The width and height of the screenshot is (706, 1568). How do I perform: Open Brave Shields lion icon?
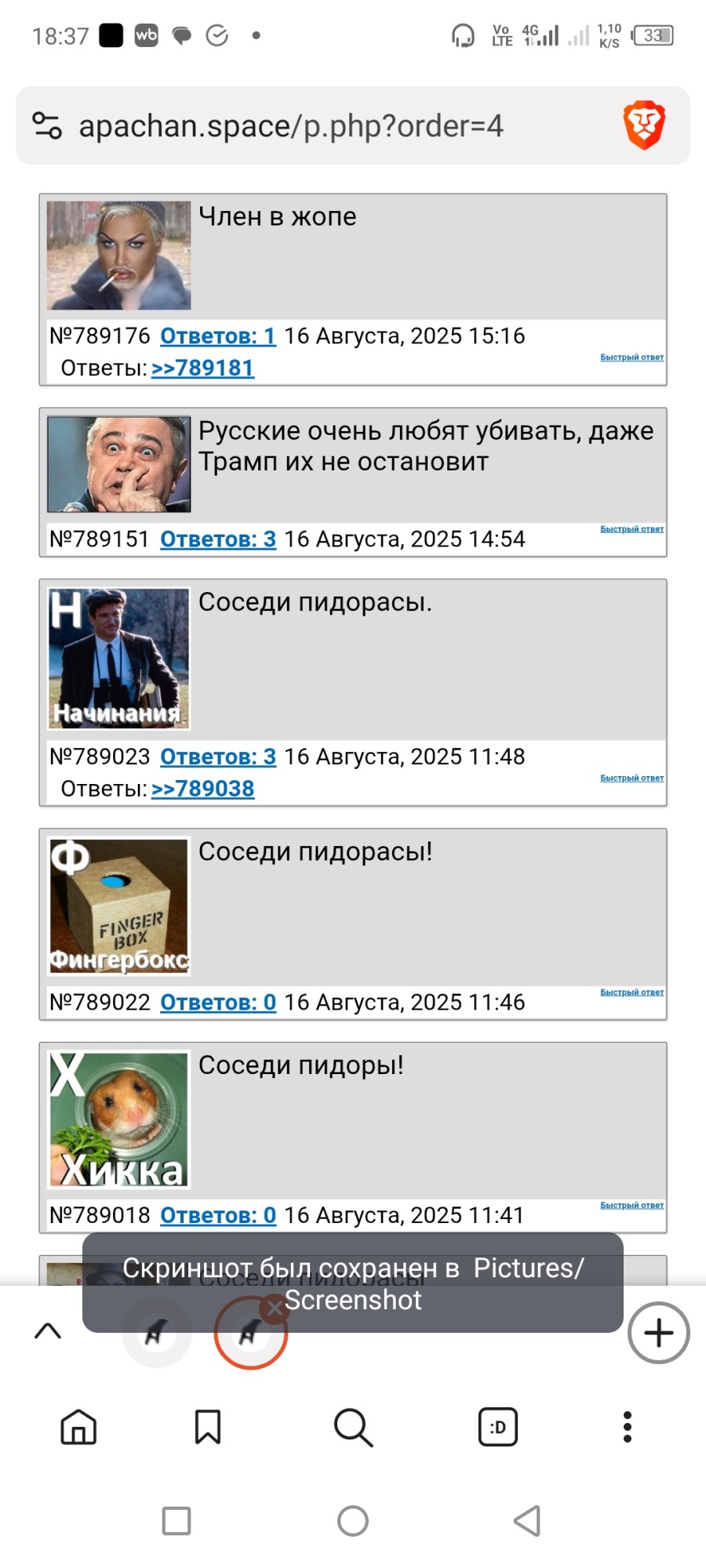(x=644, y=125)
